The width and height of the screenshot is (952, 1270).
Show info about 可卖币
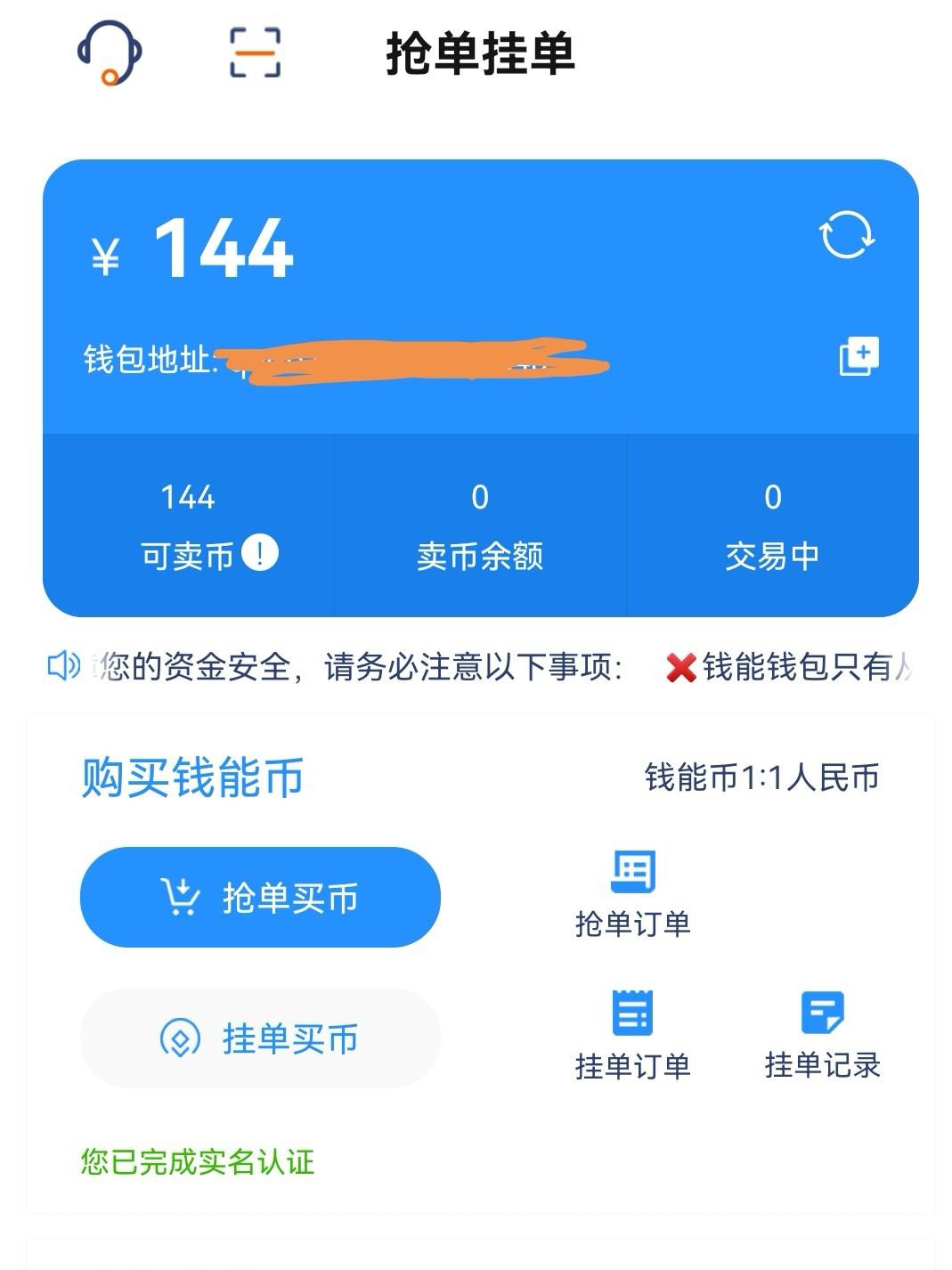(x=260, y=553)
